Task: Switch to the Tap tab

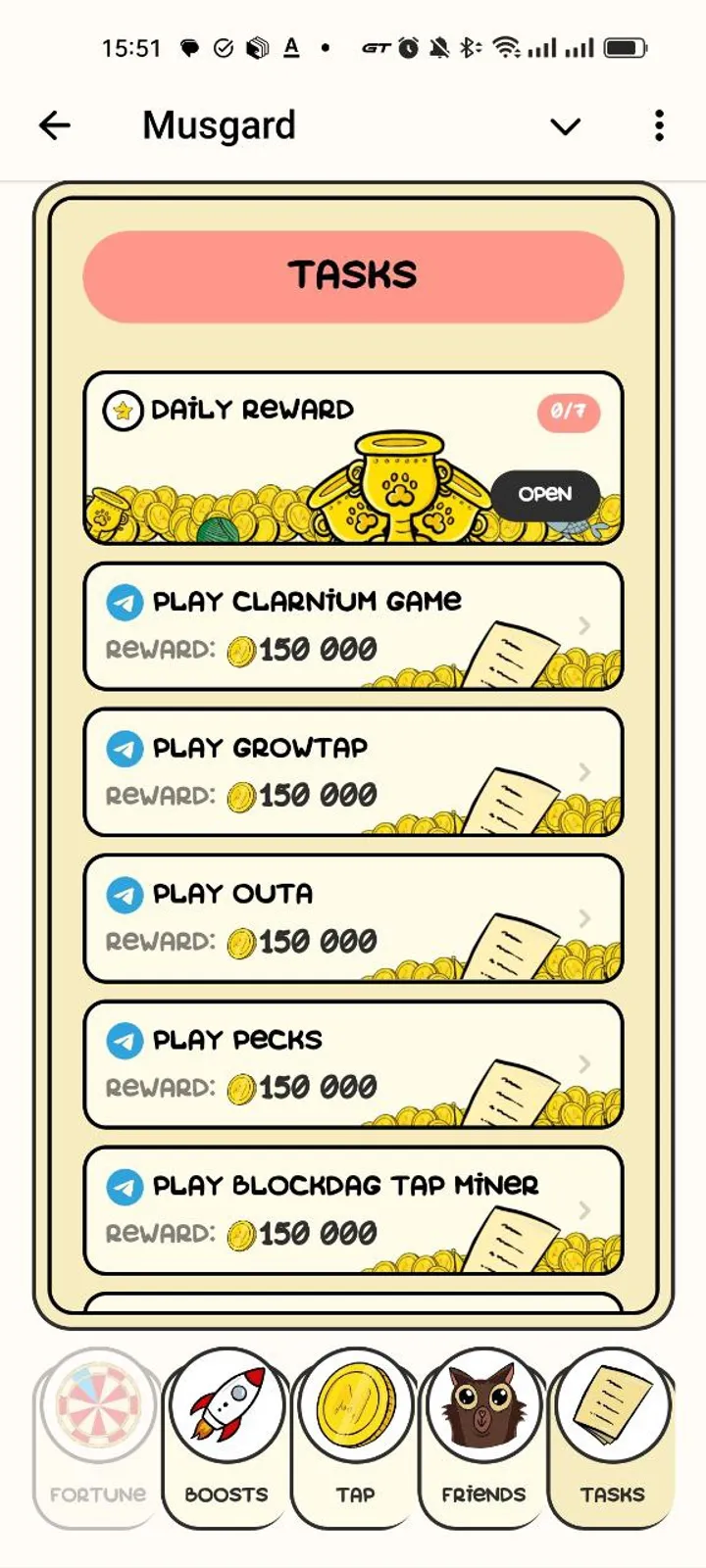Action: coord(355,1437)
